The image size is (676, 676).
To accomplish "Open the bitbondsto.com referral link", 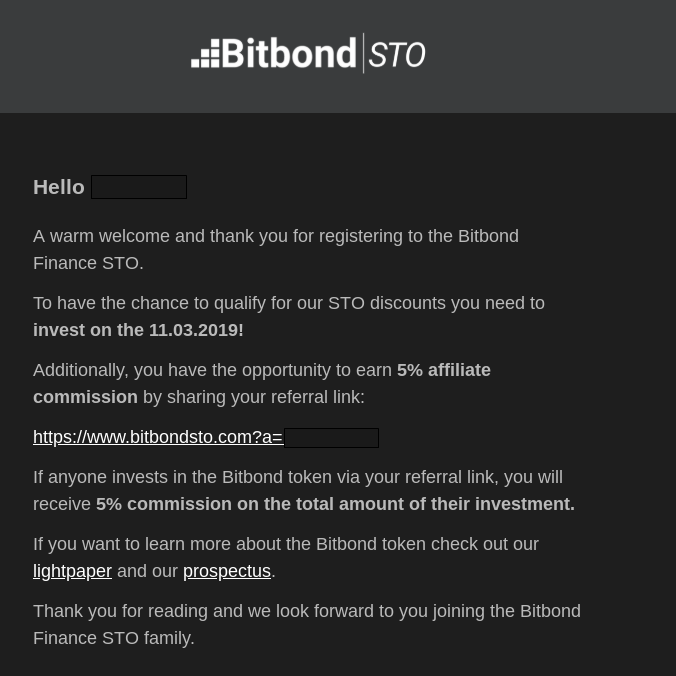I will 158,437.
